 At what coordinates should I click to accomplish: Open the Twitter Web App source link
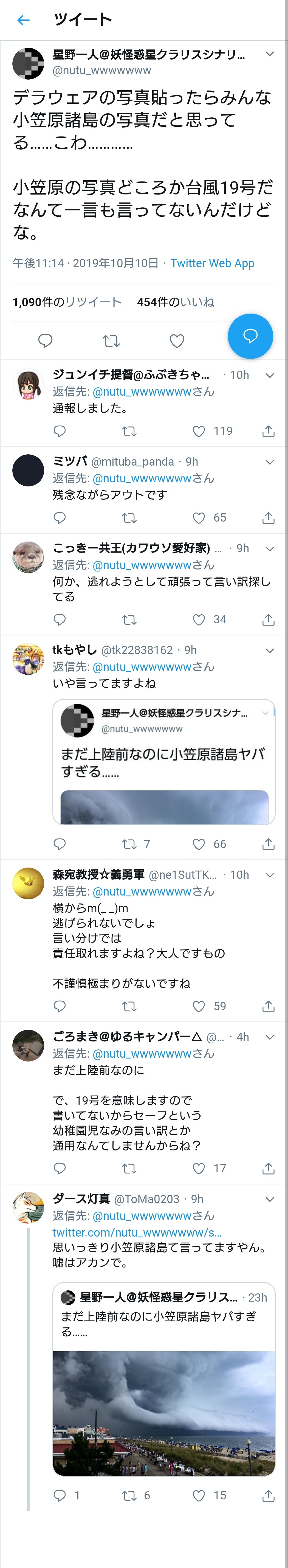[x=212, y=263]
